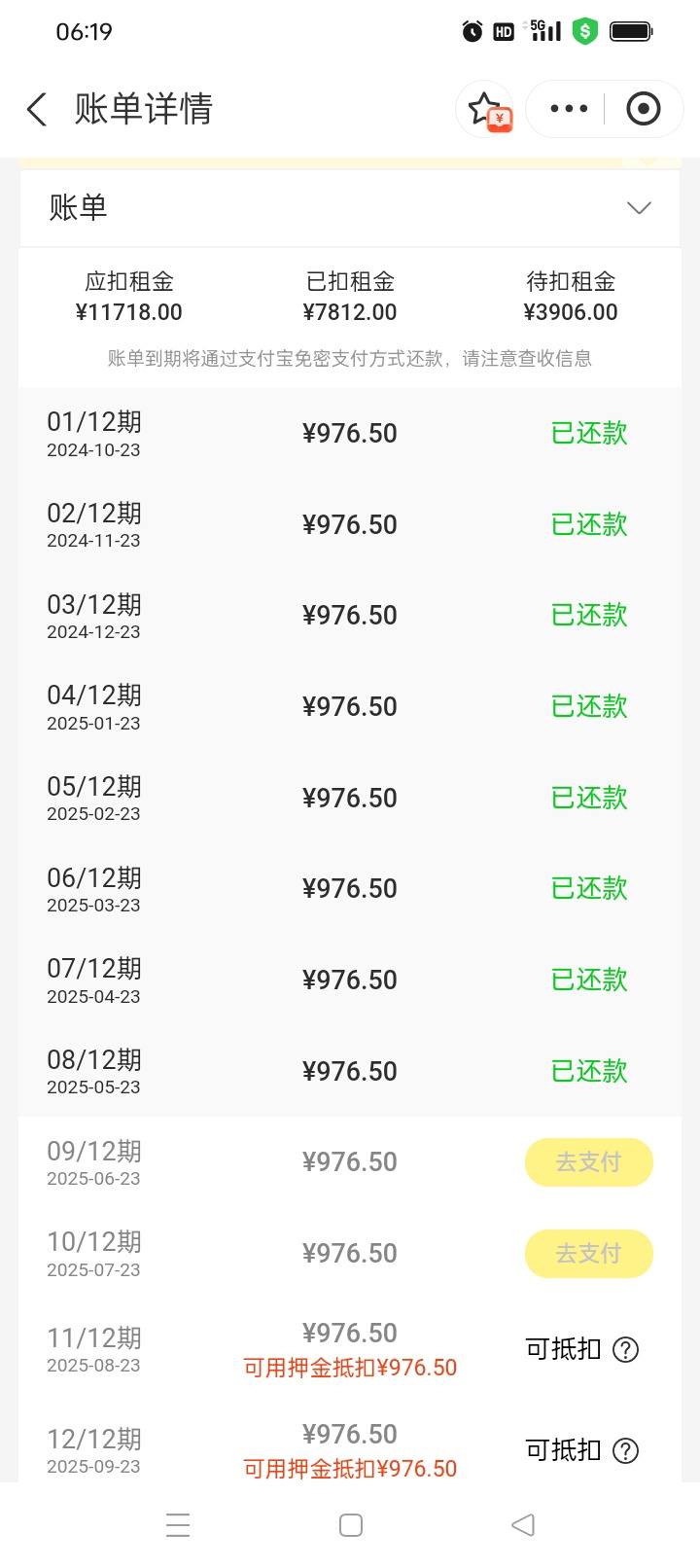Collapse the 账单 section chevron

tap(639, 208)
